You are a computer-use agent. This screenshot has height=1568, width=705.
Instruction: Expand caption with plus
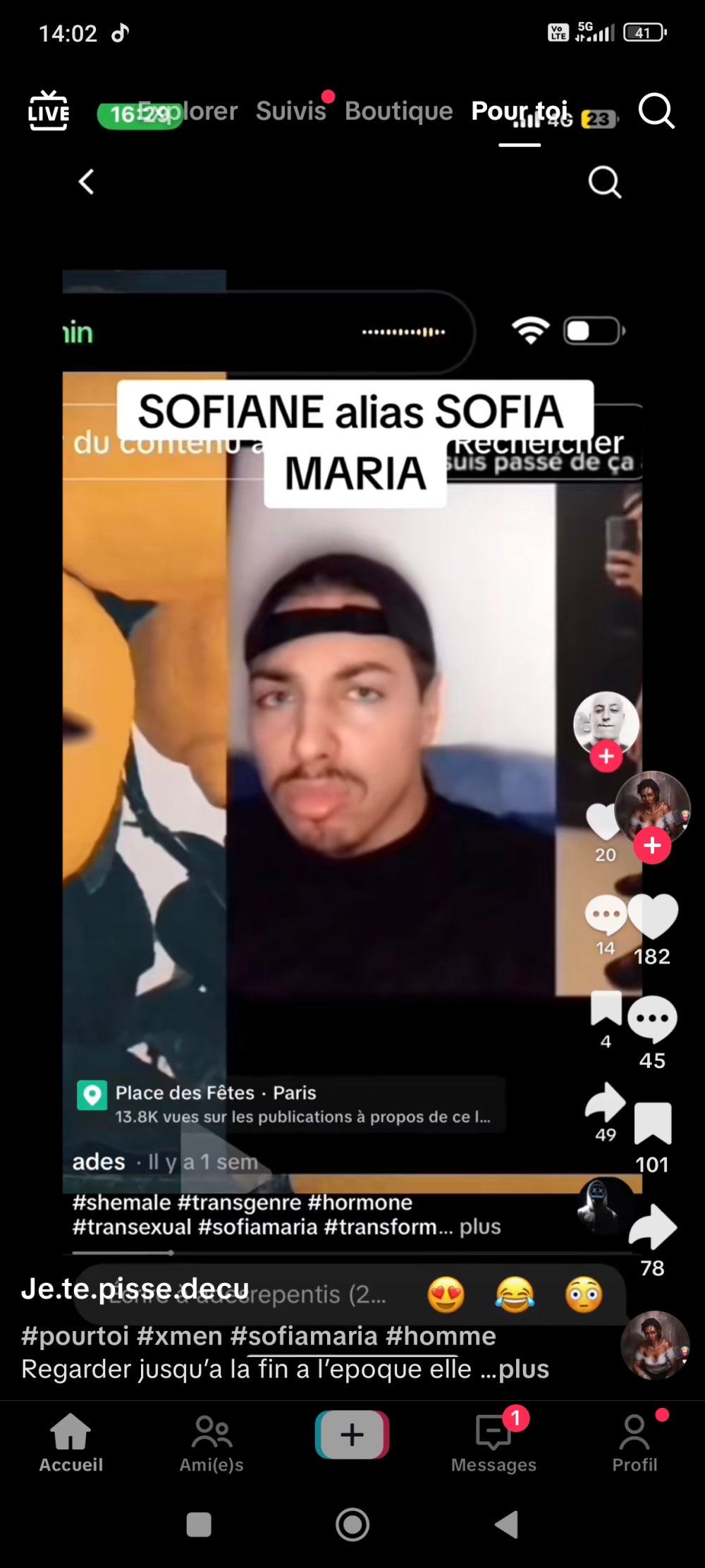523,1369
